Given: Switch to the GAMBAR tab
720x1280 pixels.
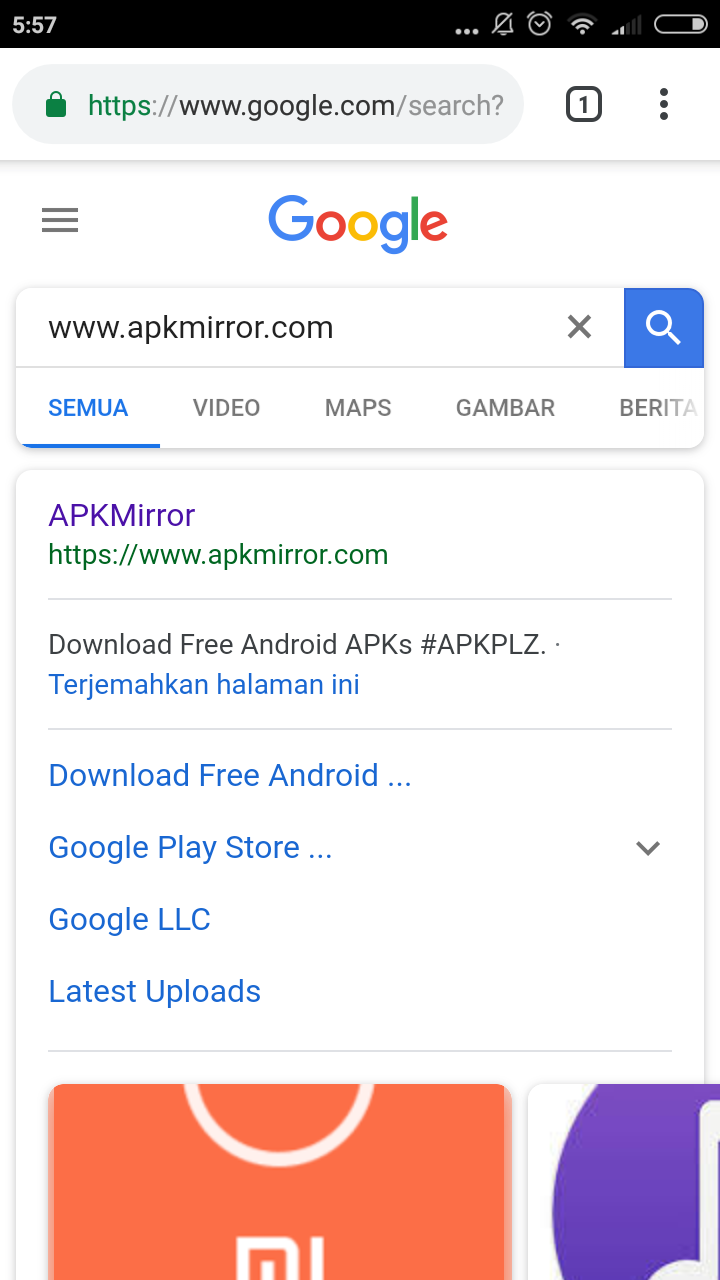Looking at the screenshot, I should coord(505,408).
